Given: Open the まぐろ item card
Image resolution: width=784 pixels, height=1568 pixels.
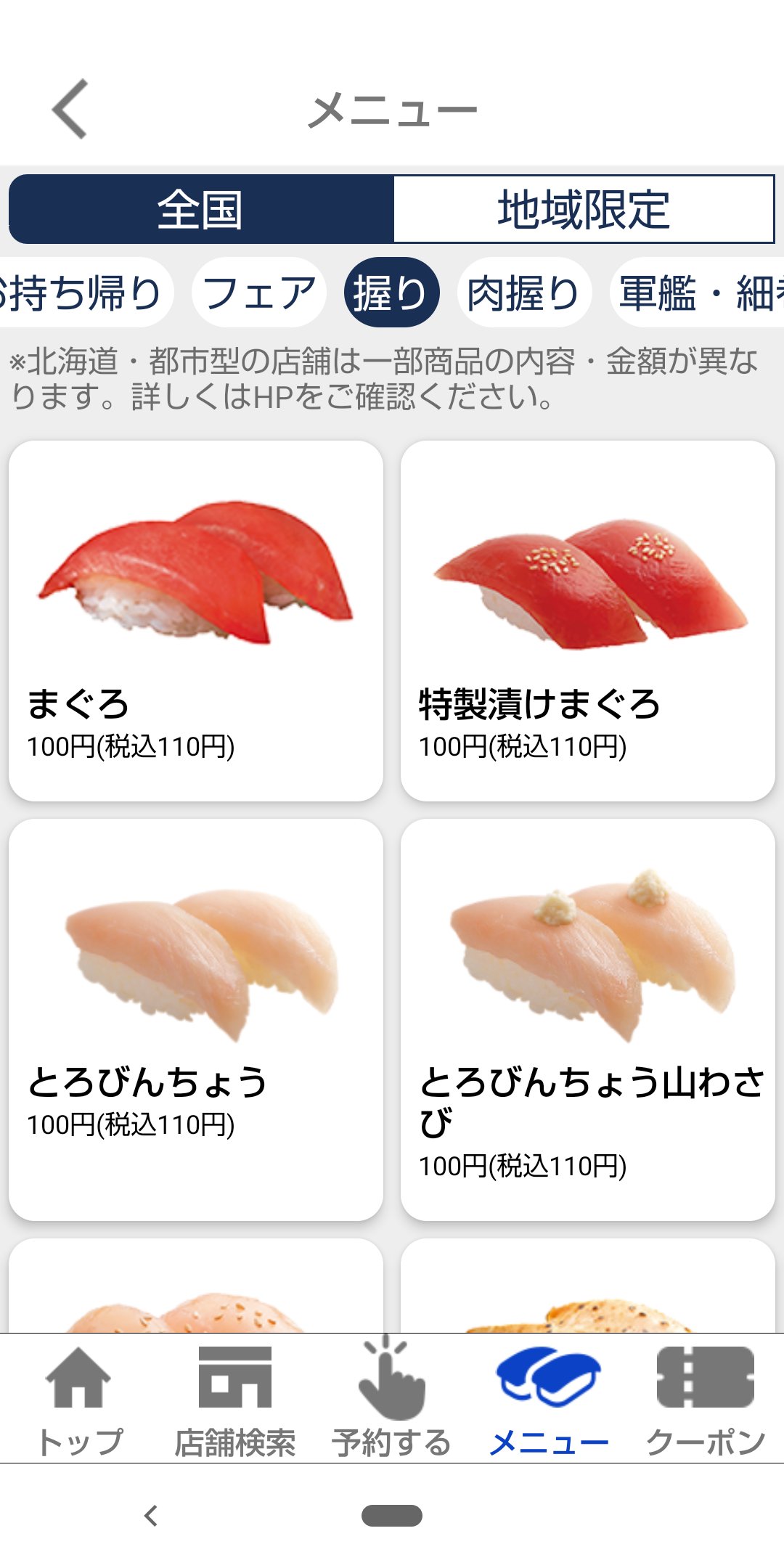Looking at the screenshot, I should pyautogui.click(x=196, y=621).
